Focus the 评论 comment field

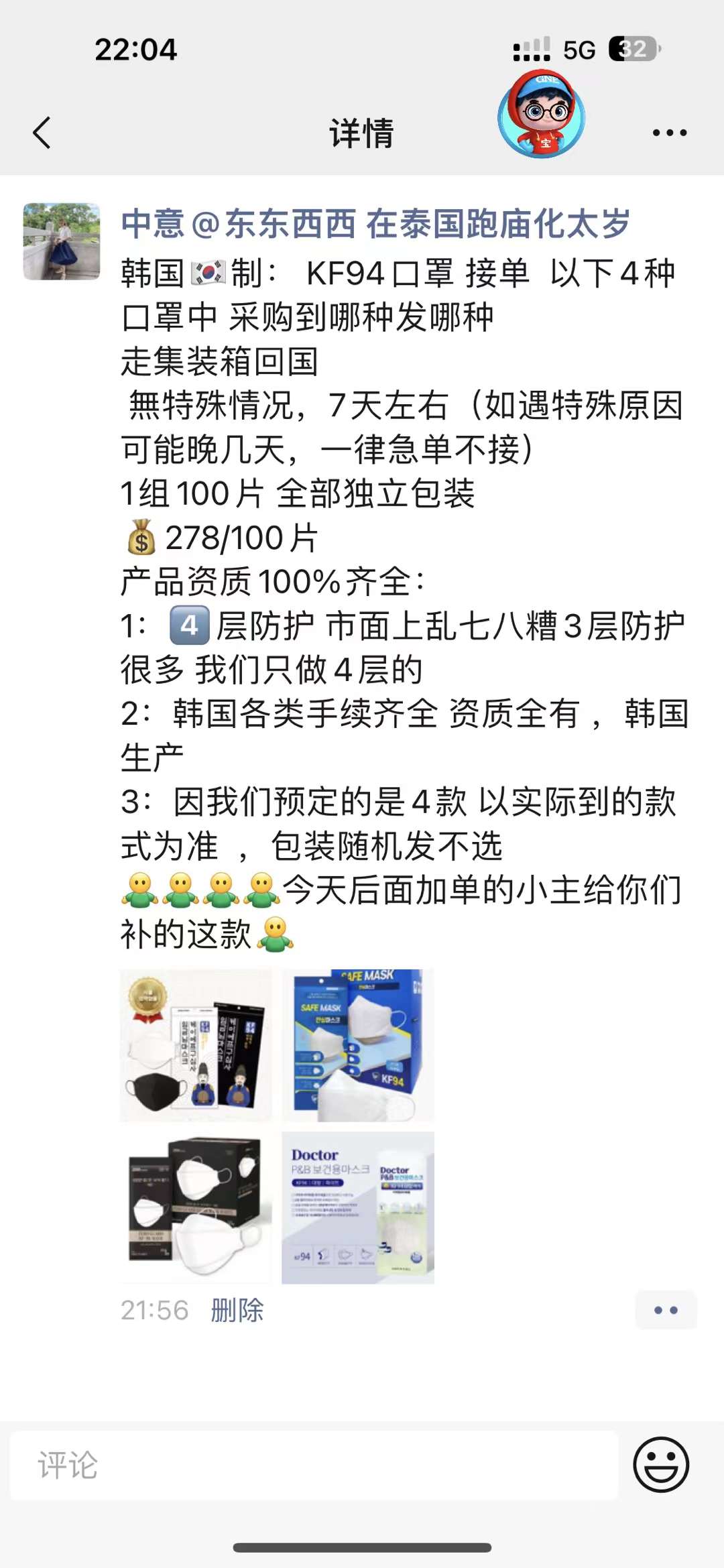pos(314,1465)
